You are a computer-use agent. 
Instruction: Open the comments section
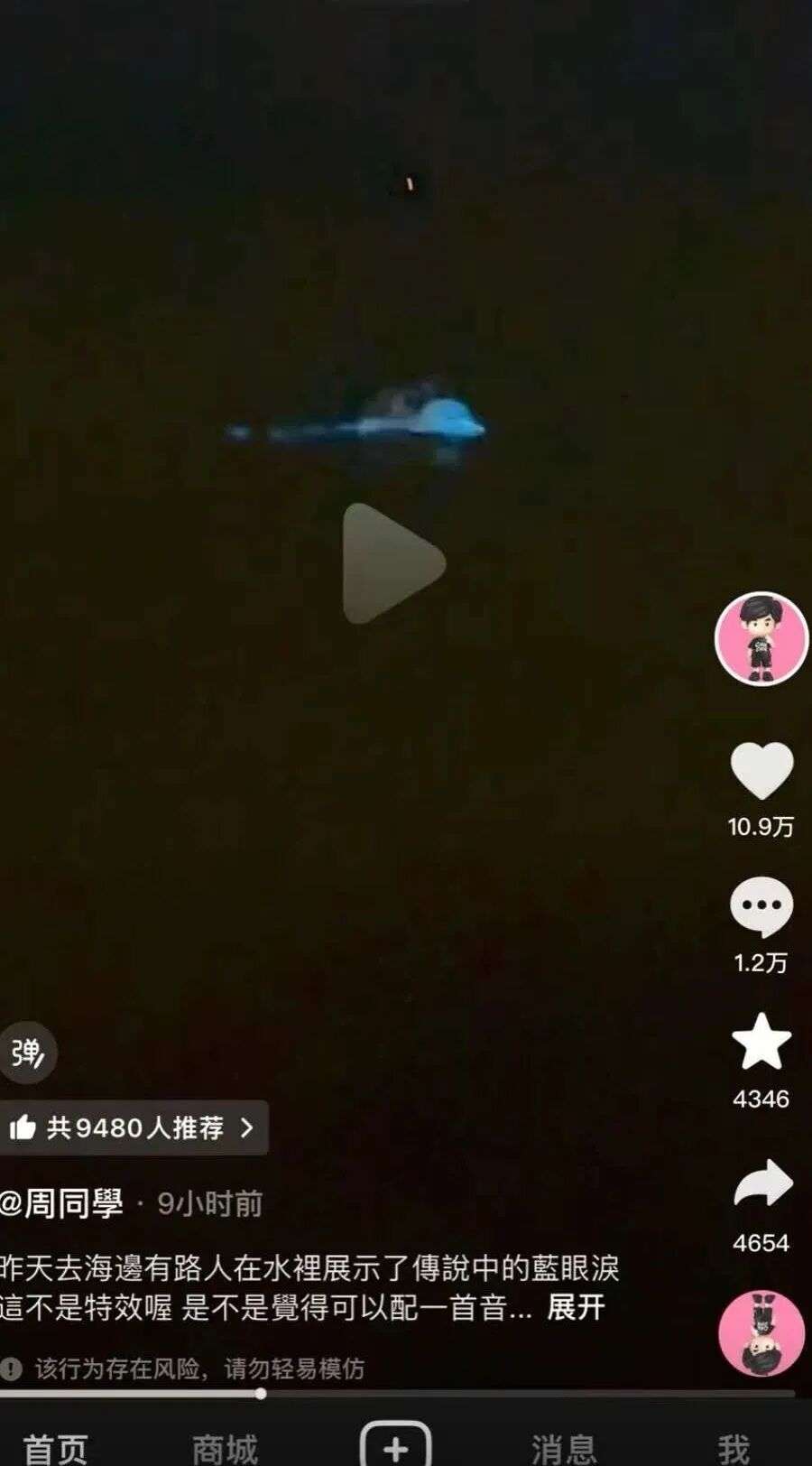point(761,905)
